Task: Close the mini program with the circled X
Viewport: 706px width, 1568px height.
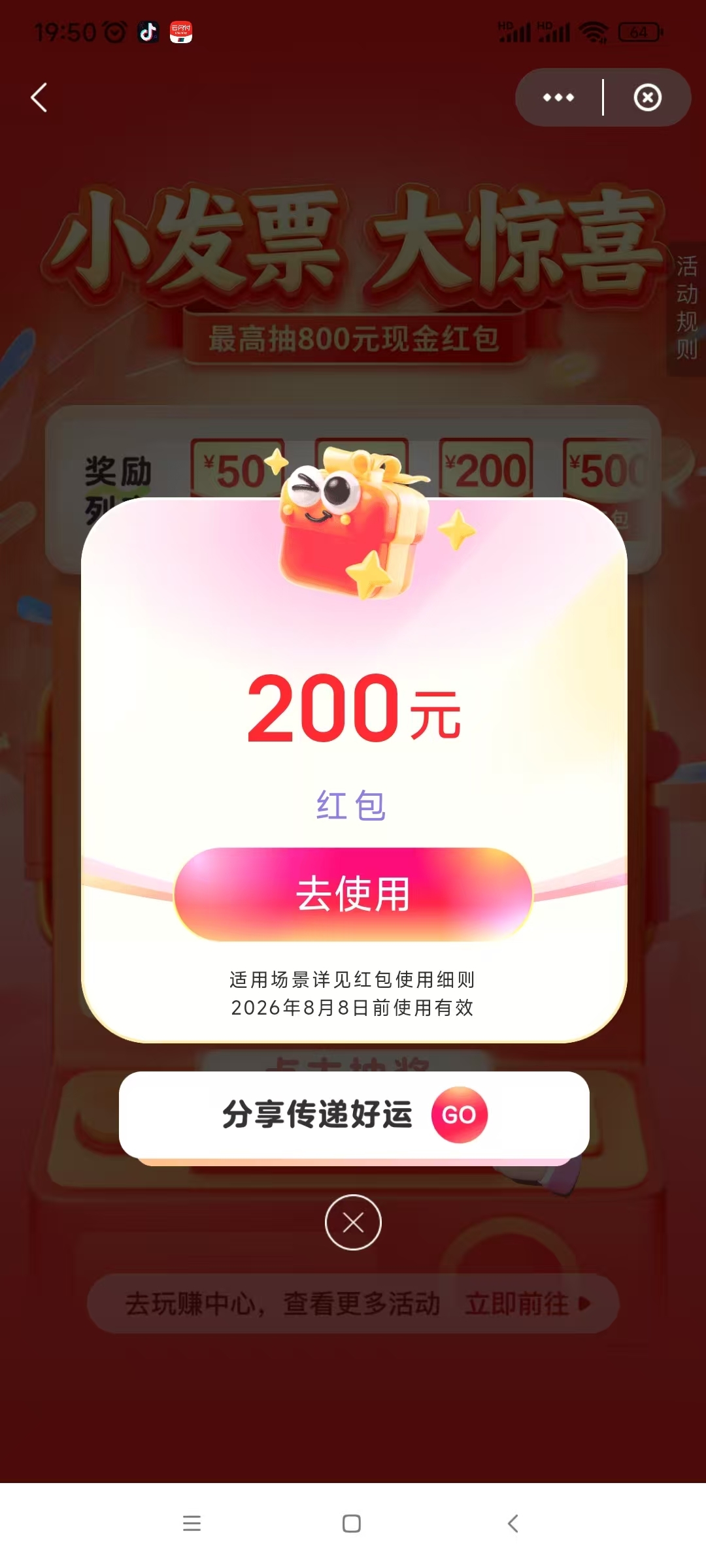Action: [x=647, y=98]
